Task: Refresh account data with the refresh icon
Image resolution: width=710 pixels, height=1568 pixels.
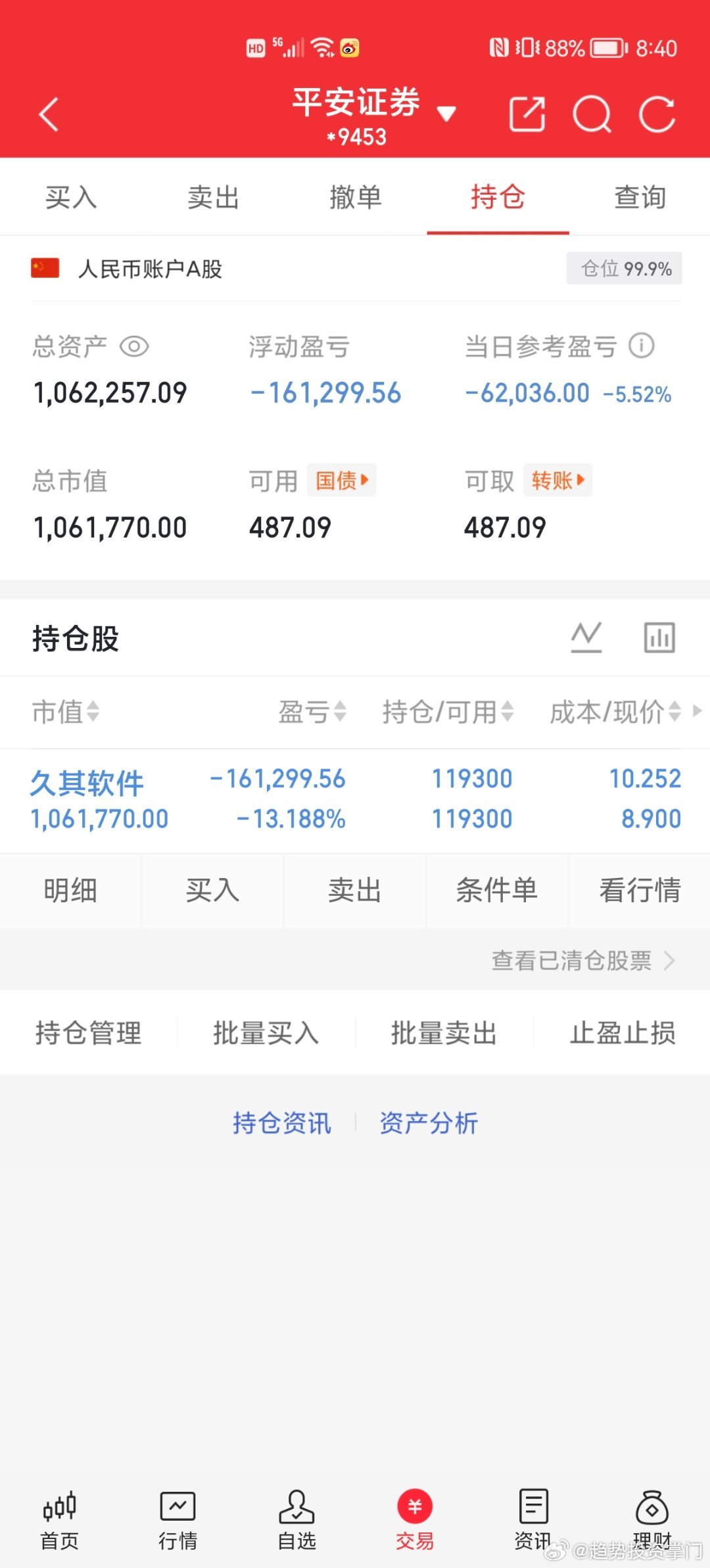Action: pyautogui.click(x=657, y=113)
